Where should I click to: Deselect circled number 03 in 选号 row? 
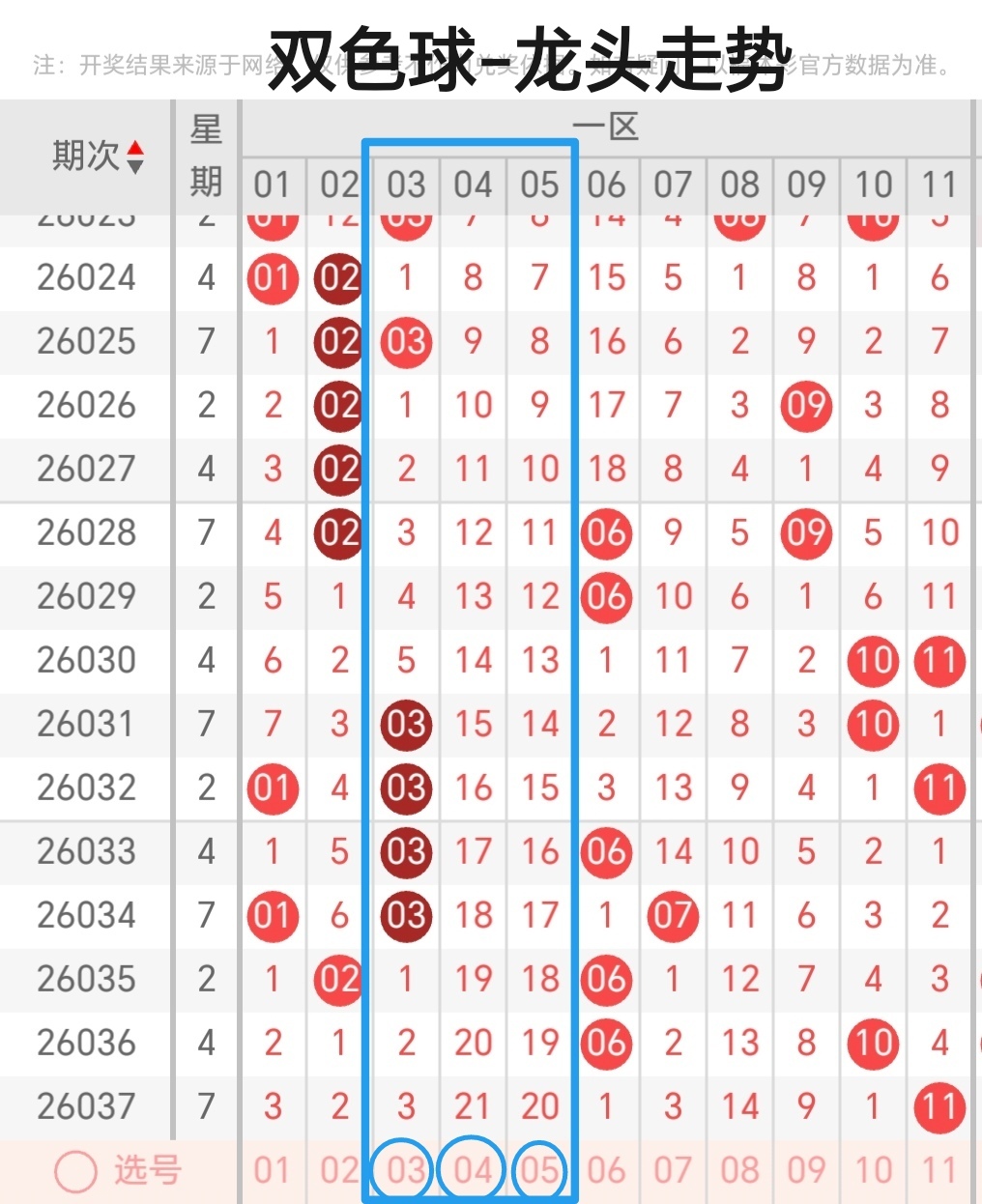405,1169
